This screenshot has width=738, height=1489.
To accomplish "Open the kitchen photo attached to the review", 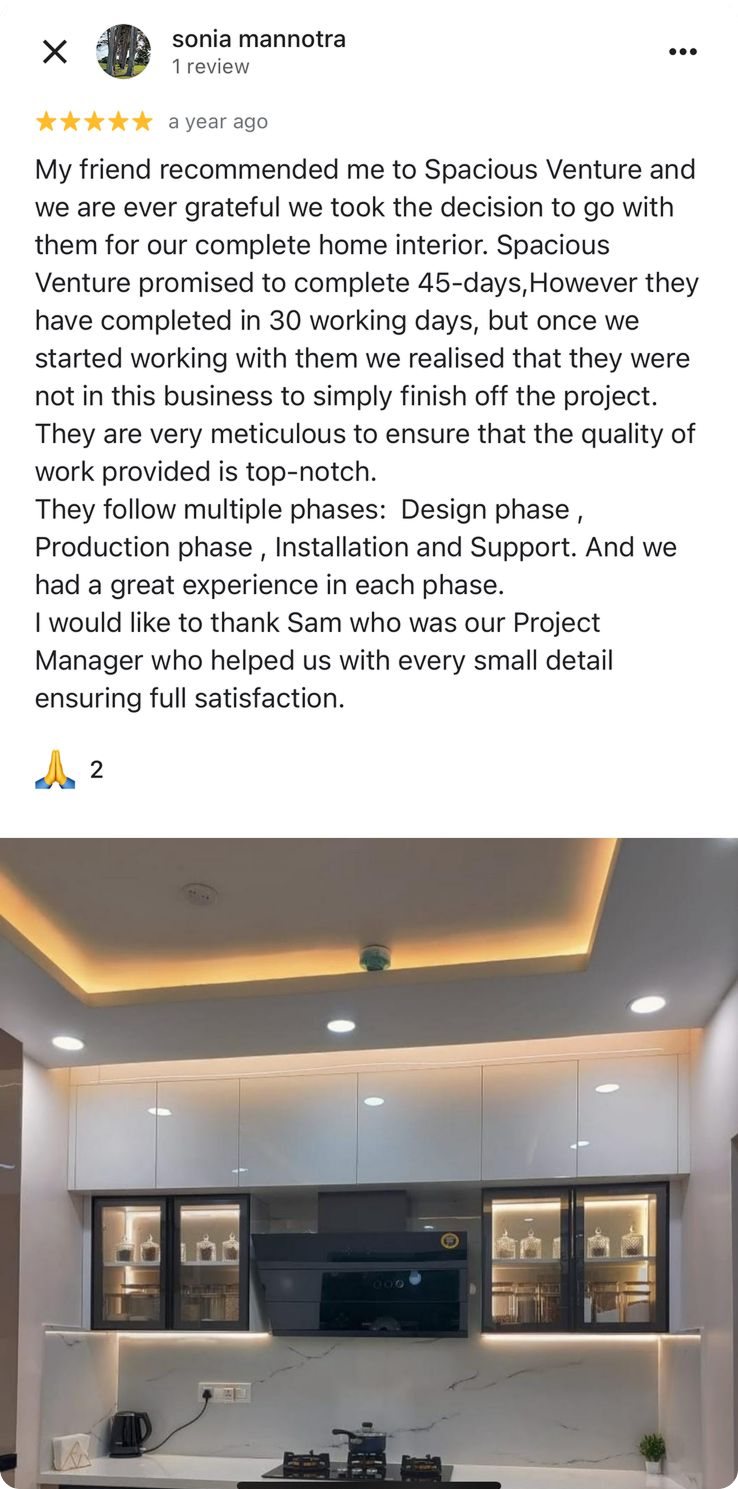I will click(x=369, y=1160).
